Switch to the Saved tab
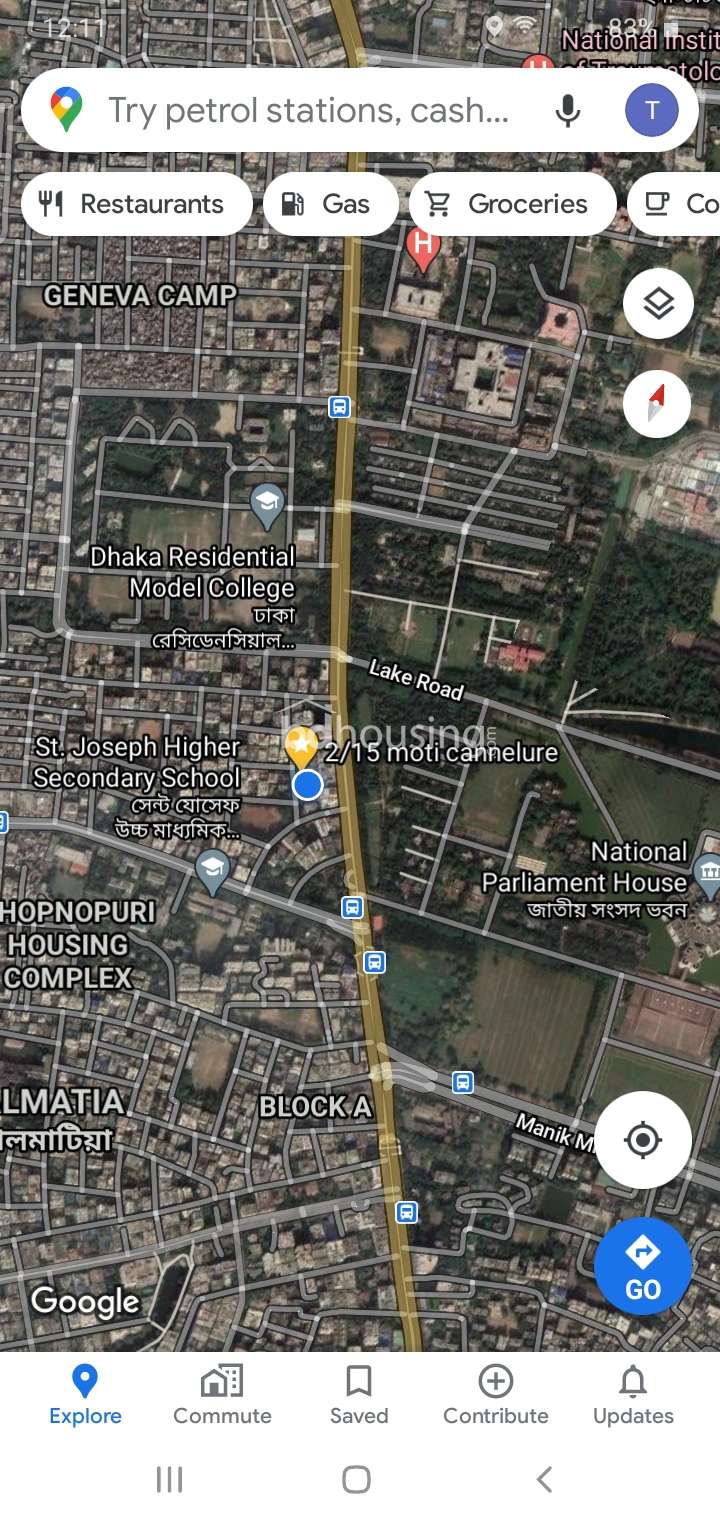 coord(359,1395)
